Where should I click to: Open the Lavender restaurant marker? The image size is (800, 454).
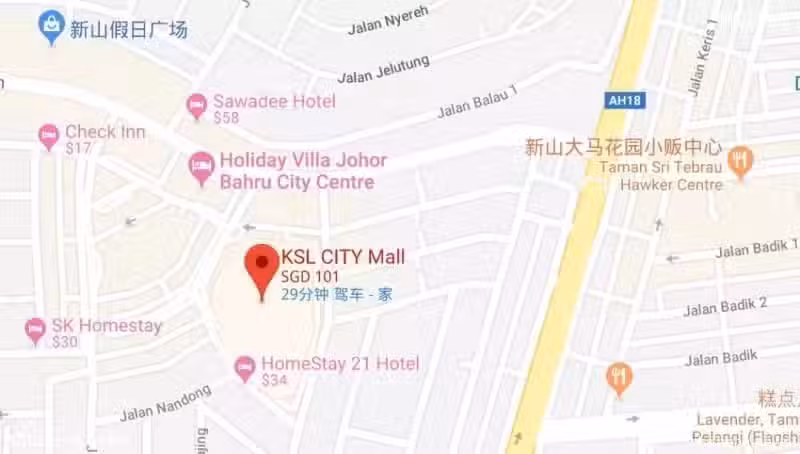coord(620,377)
